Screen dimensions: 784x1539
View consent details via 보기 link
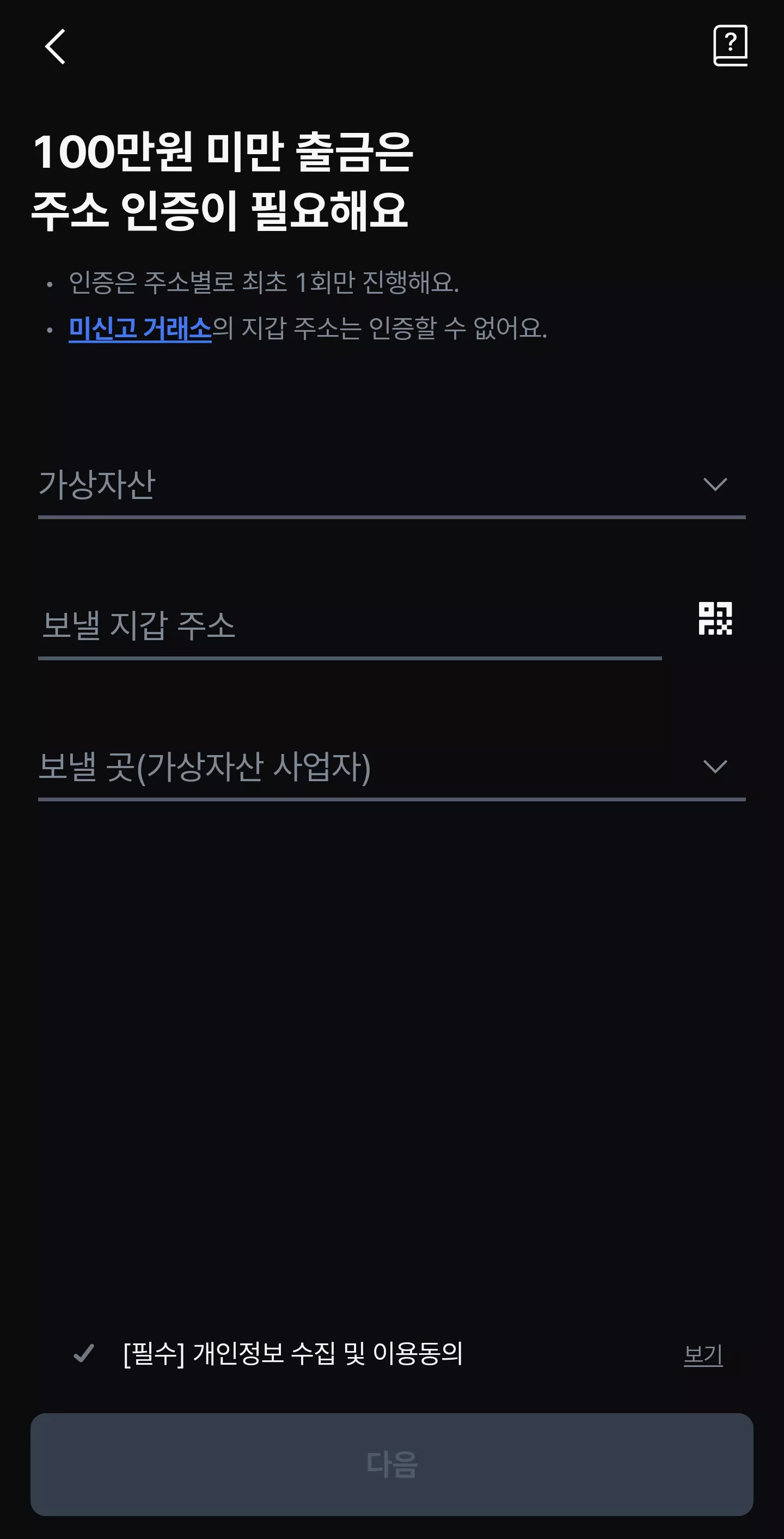pyautogui.click(x=703, y=1354)
